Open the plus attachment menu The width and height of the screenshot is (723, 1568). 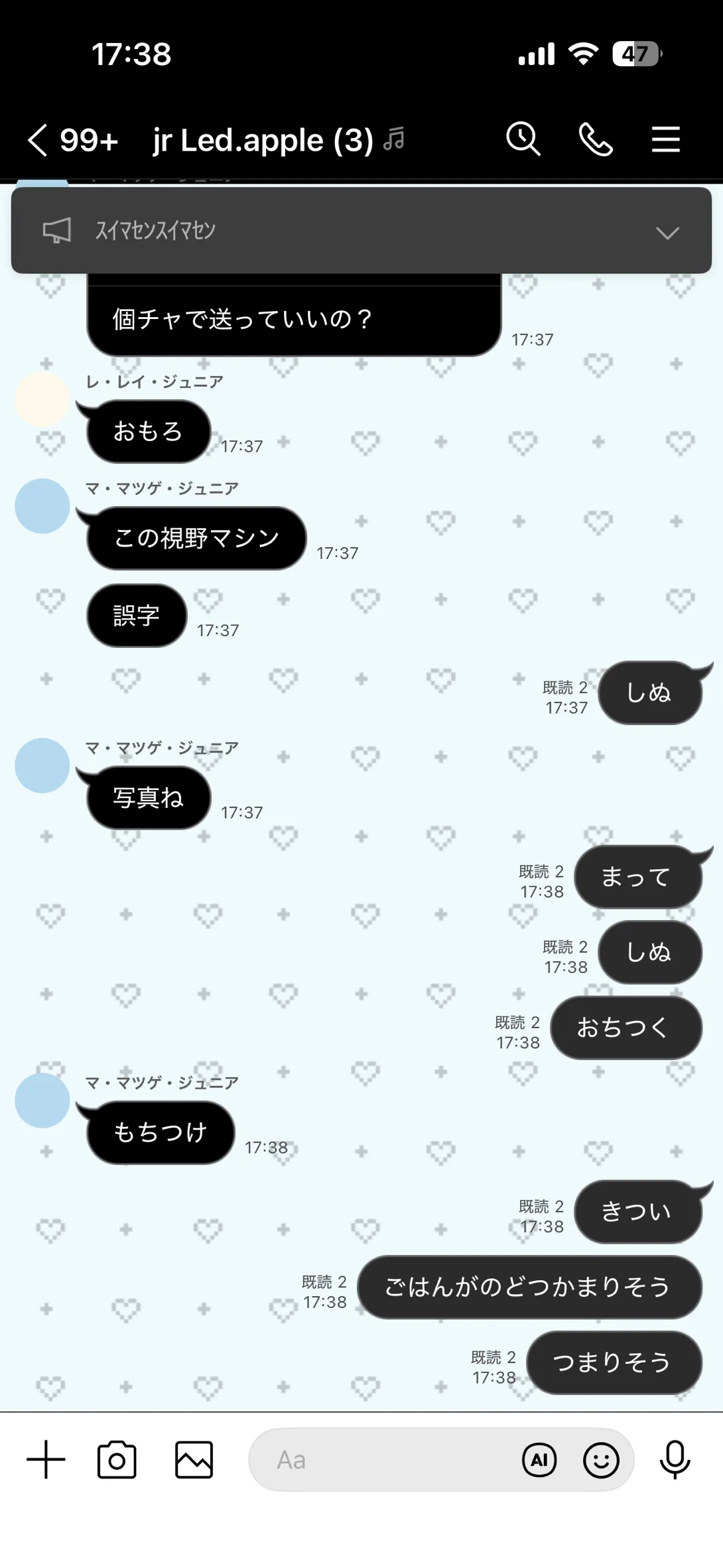46,1459
